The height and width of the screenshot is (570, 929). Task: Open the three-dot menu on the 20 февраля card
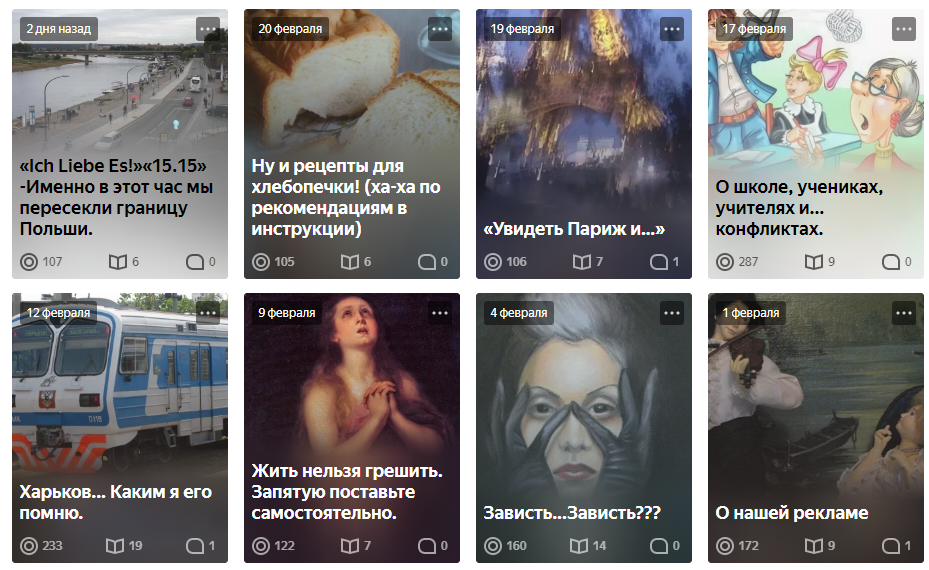[440, 29]
